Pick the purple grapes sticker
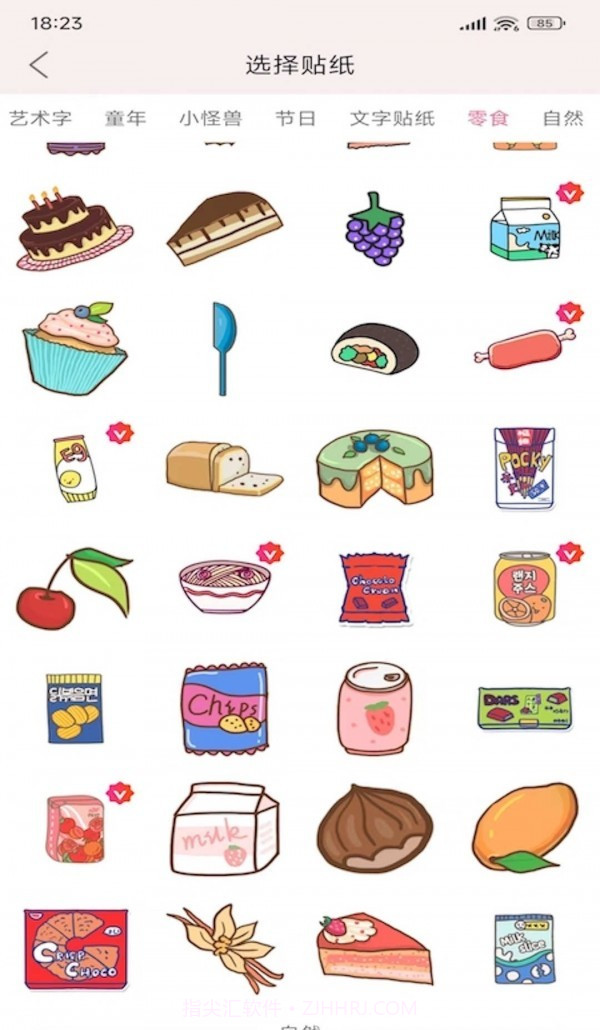Viewport: 600px width, 1030px height. 375,229
